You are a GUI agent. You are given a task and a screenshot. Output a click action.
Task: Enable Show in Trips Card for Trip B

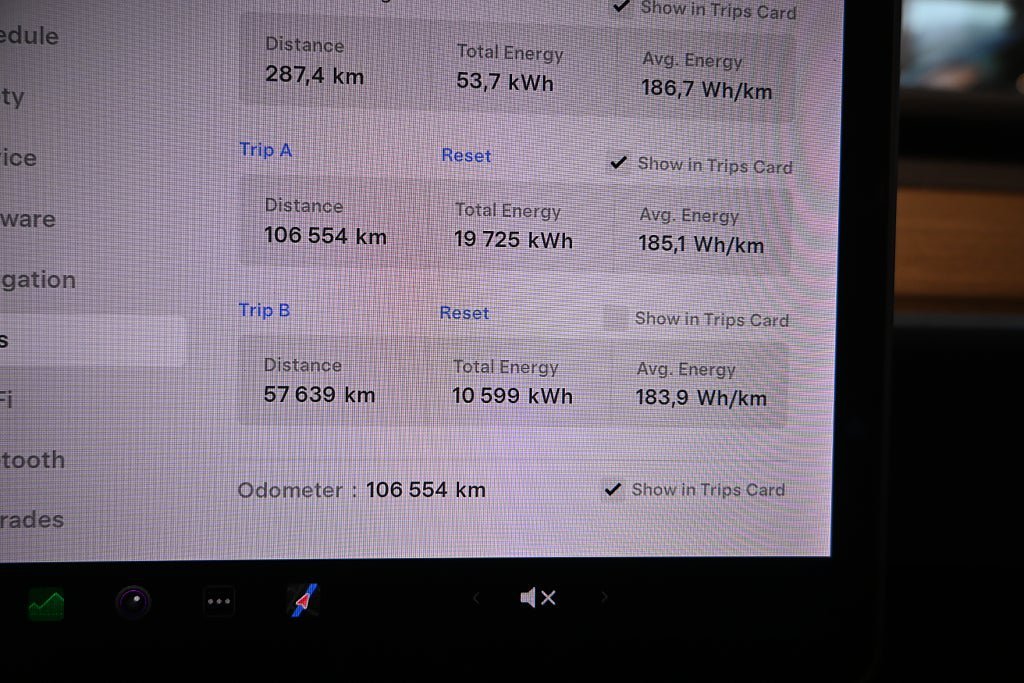615,319
